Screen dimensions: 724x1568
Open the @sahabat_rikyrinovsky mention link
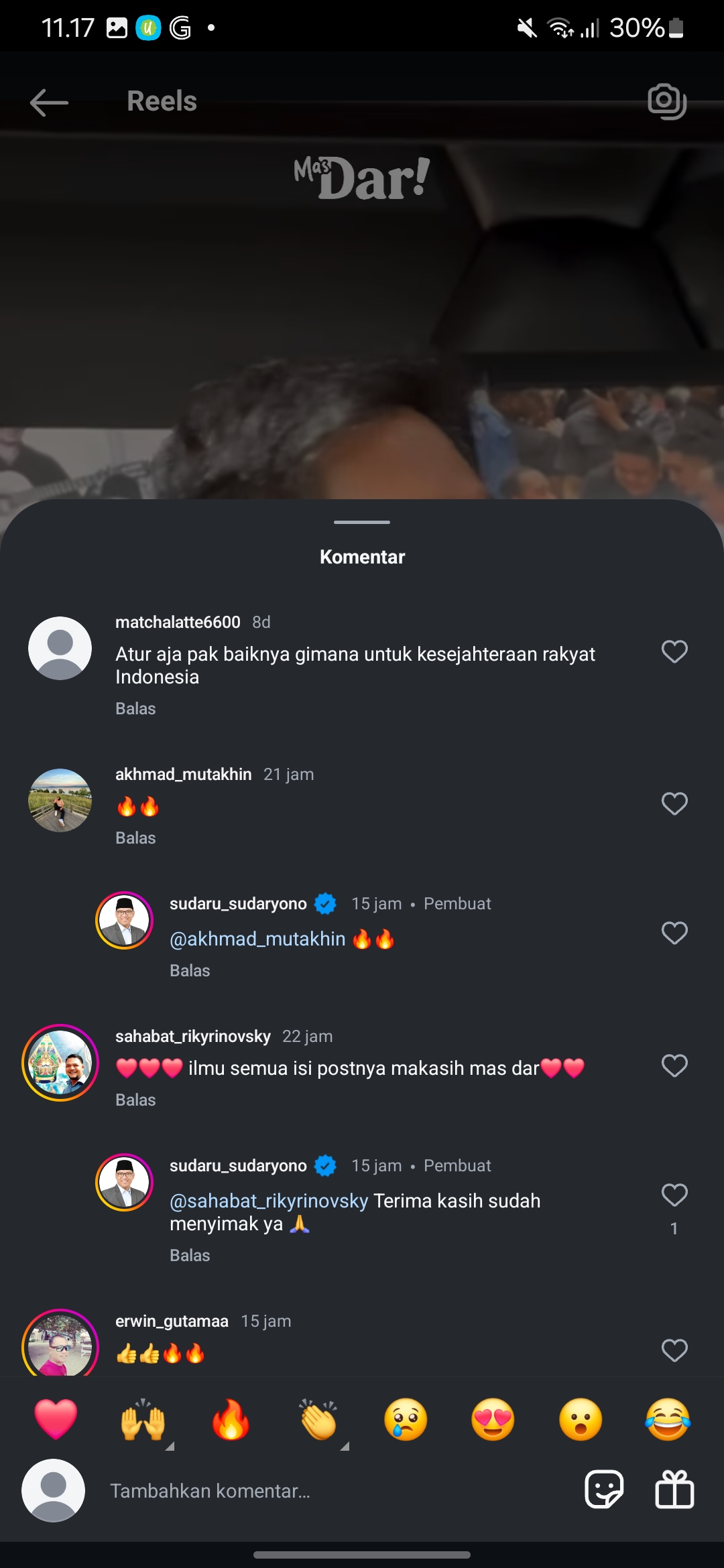269,1201
